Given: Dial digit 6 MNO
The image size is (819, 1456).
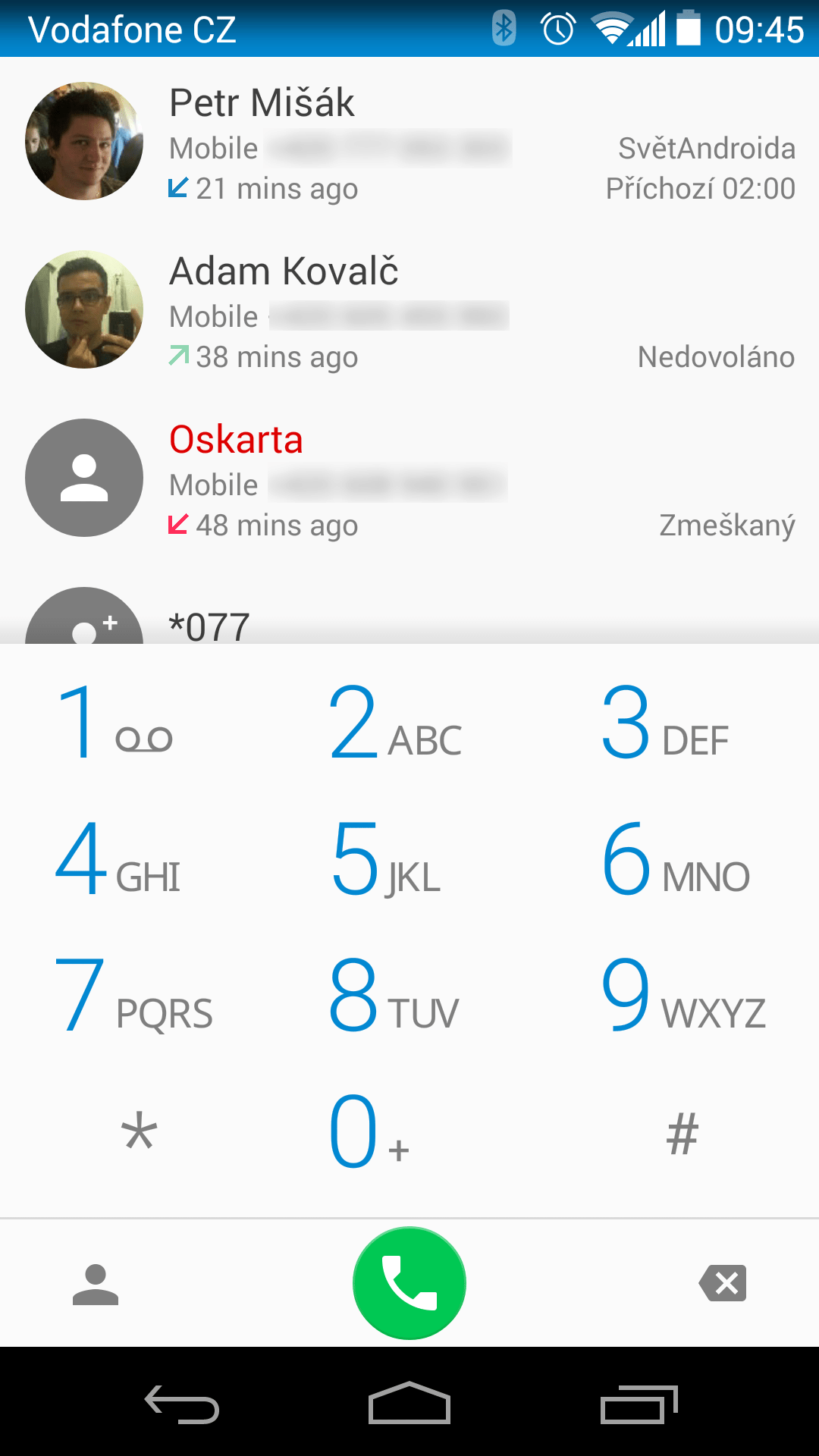Looking at the screenshot, I should coord(682,857).
